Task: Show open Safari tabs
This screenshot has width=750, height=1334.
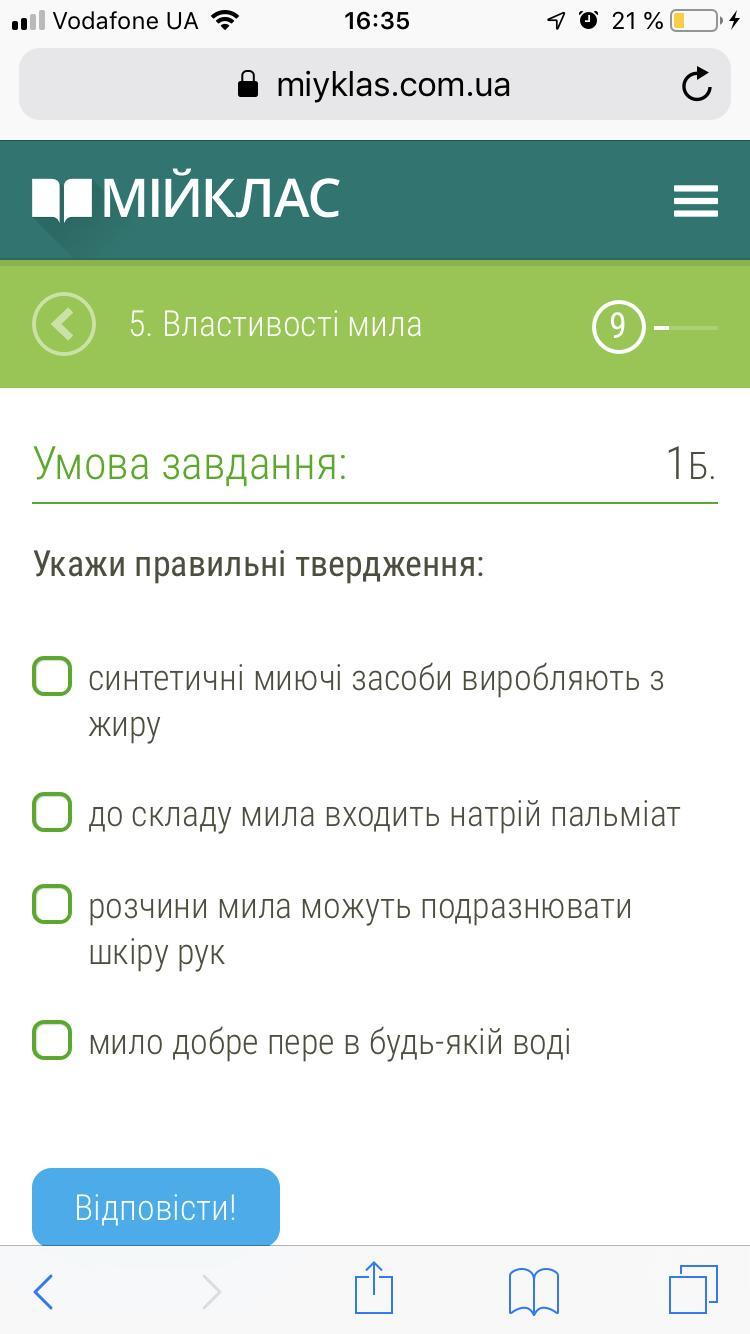Action: 693,1290
